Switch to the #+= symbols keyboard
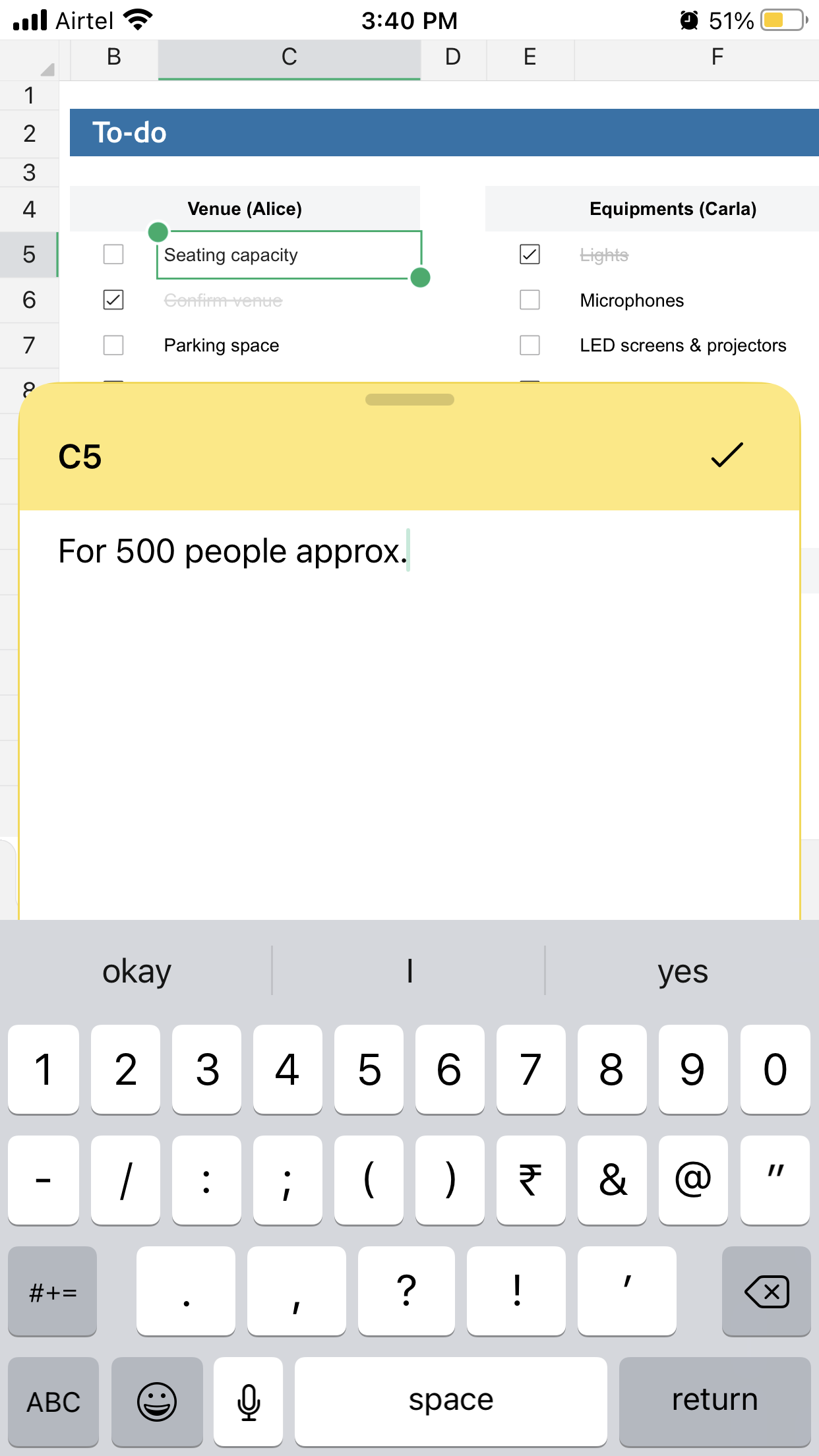 (53, 1291)
